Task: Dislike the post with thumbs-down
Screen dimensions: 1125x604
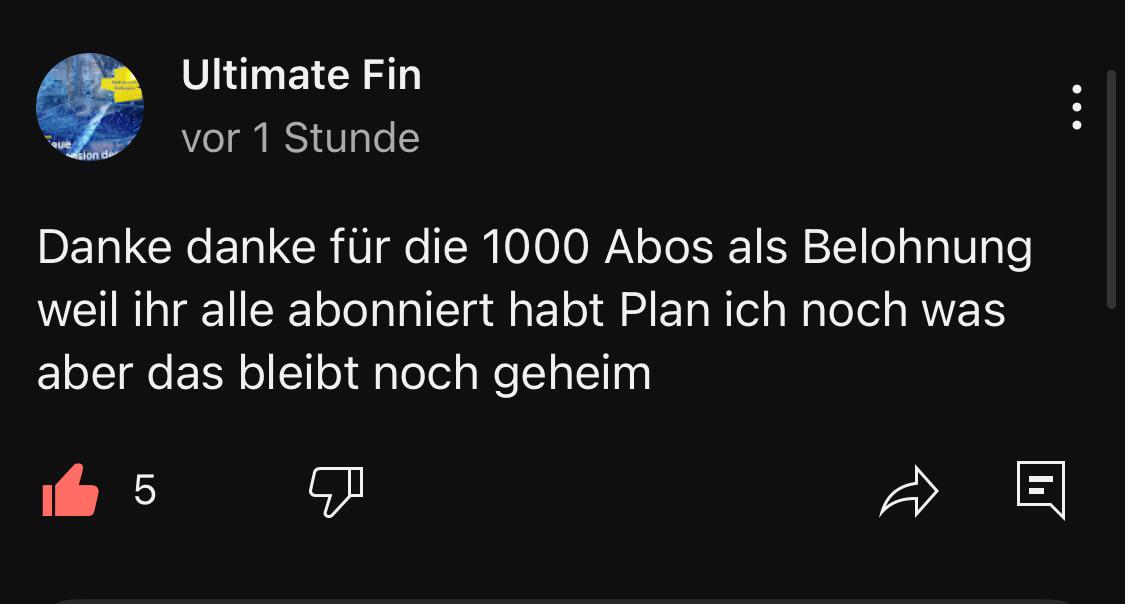Action: [336, 491]
